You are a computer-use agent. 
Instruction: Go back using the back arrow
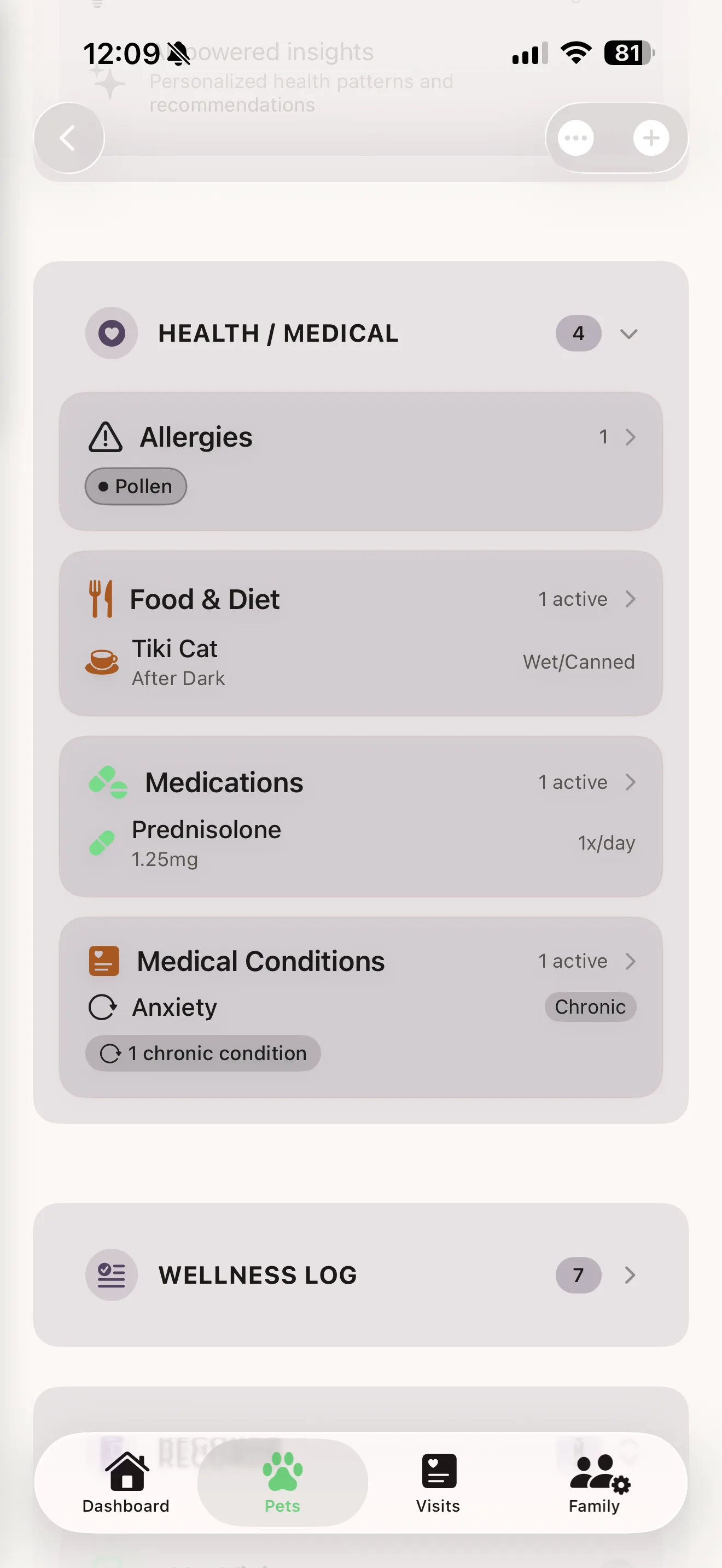[x=69, y=138]
